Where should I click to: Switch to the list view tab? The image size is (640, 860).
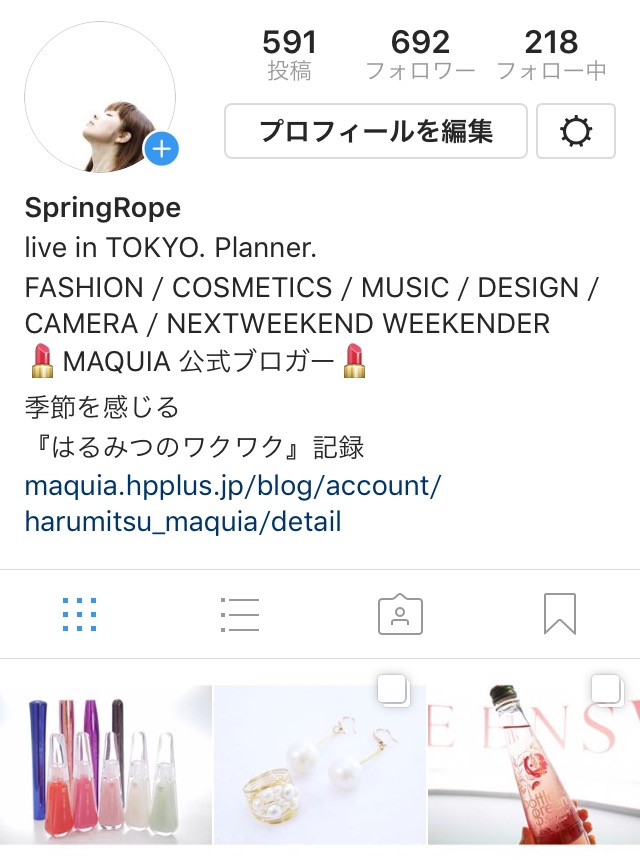pyautogui.click(x=239, y=614)
